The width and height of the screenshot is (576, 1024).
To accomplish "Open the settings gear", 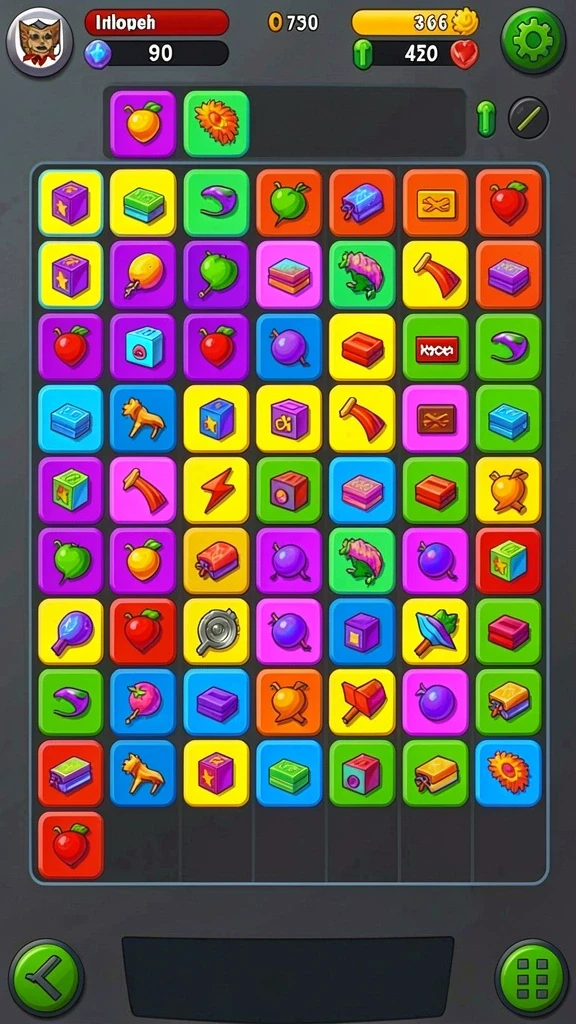I will click(x=533, y=40).
